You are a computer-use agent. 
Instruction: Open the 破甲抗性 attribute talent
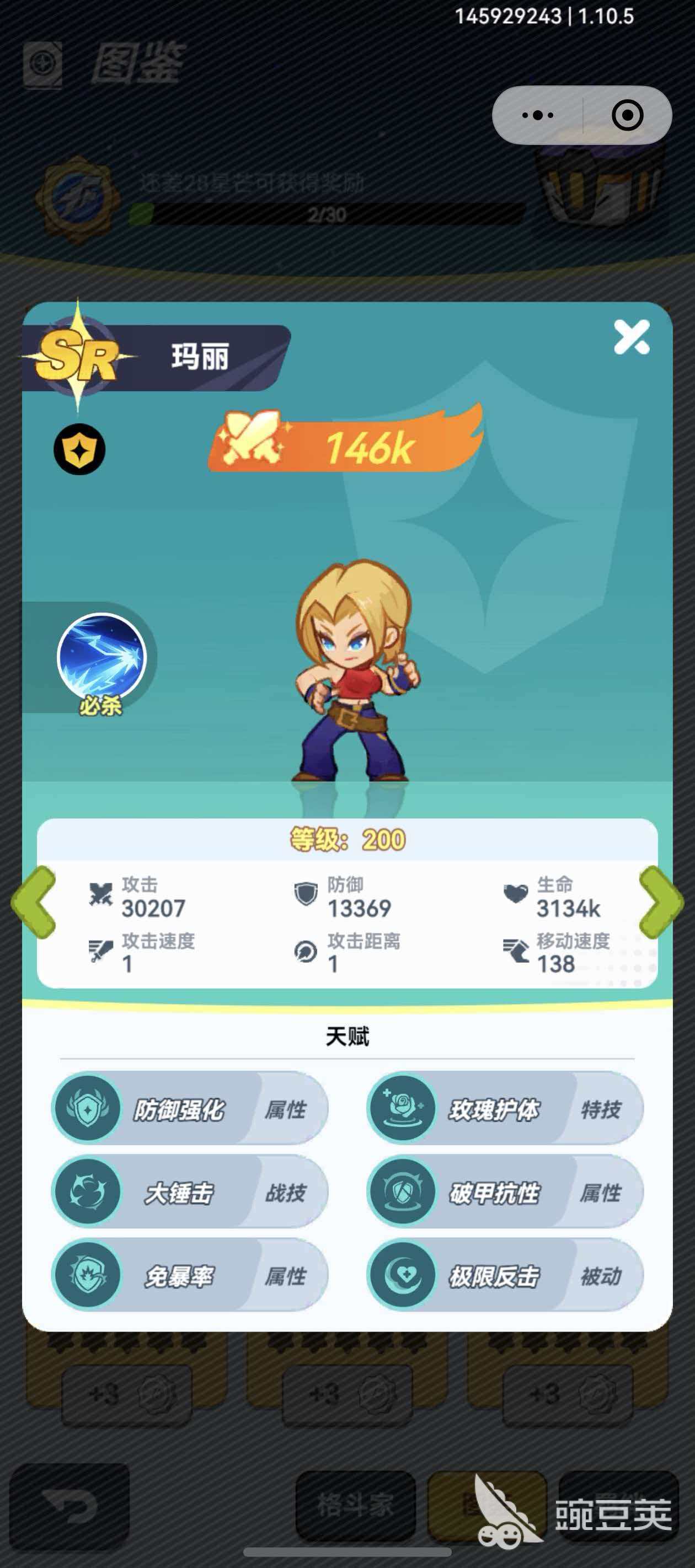tap(505, 1192)
